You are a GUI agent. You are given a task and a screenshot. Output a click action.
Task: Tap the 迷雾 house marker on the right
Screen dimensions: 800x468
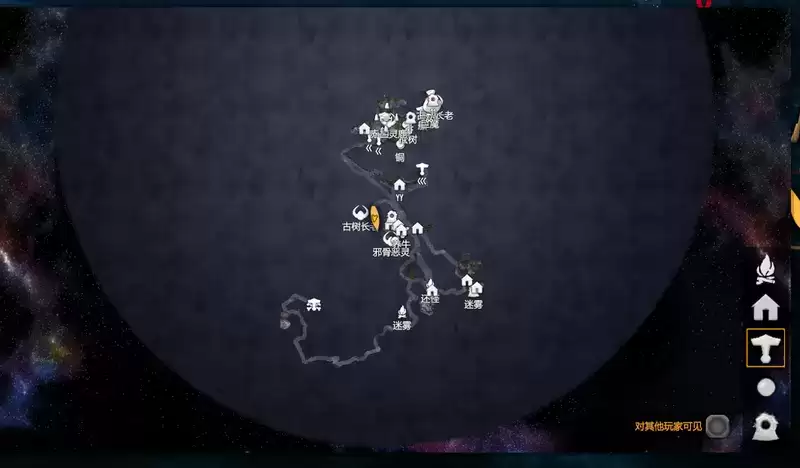[475, 289]
